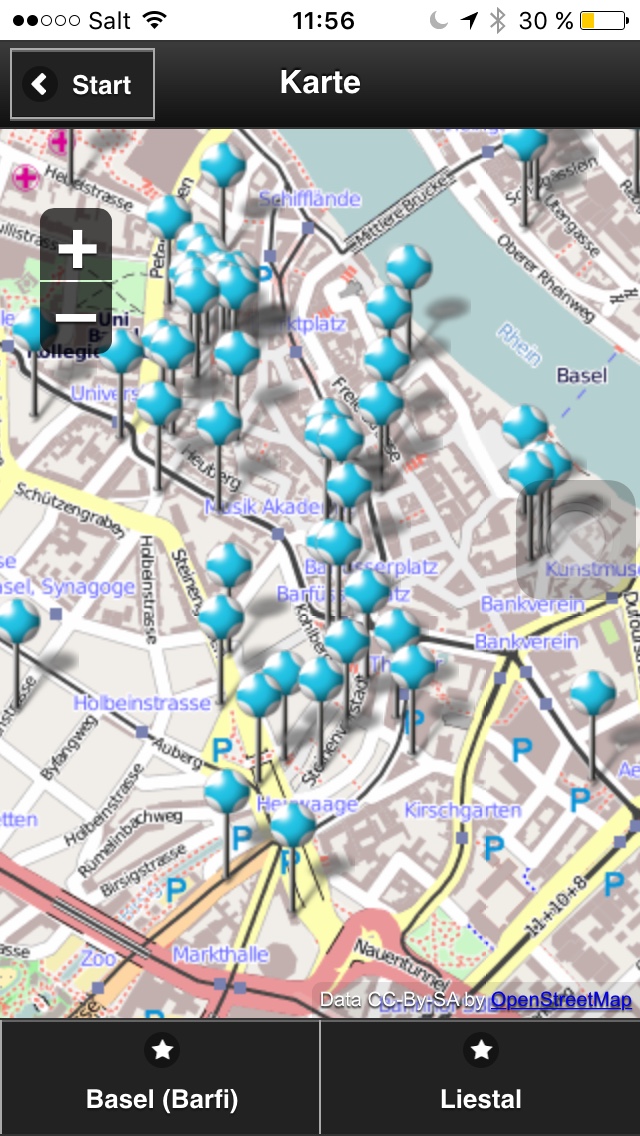This screenshot has height=1136, width=640.
Task: Select the Liestal favorite
Action: click(x=480, y=1078)
